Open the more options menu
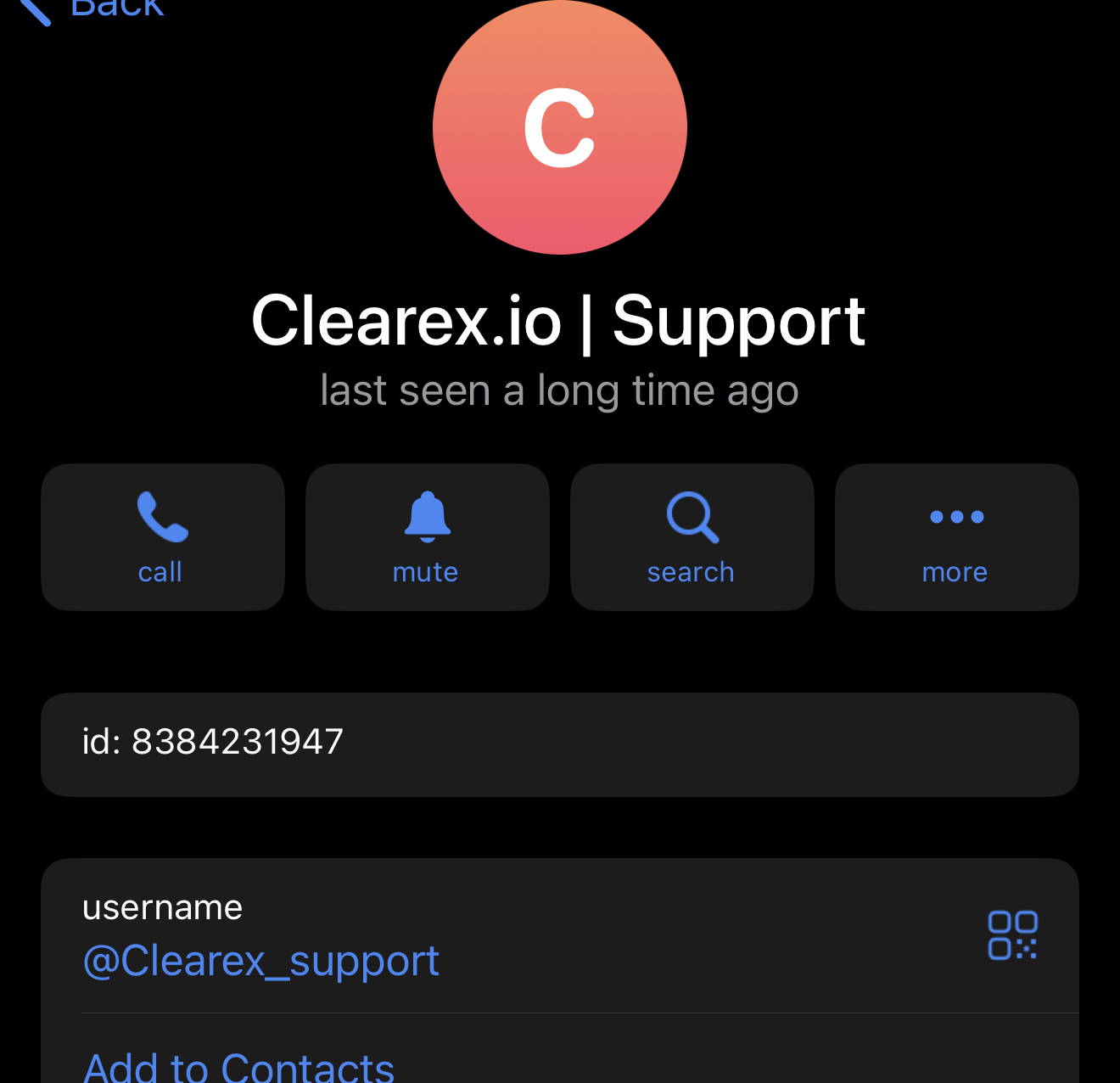Viewport: 1120px width, 1083px height. (956, 536)
